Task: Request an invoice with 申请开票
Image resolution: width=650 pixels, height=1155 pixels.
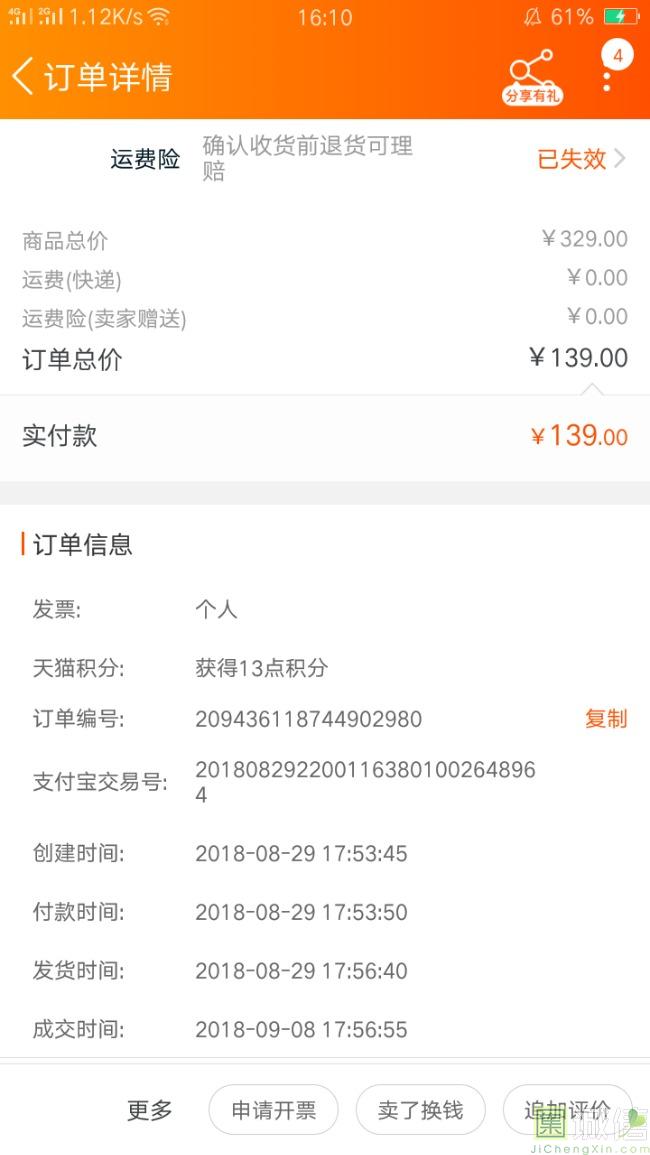Action: [x=273, y=1110]
